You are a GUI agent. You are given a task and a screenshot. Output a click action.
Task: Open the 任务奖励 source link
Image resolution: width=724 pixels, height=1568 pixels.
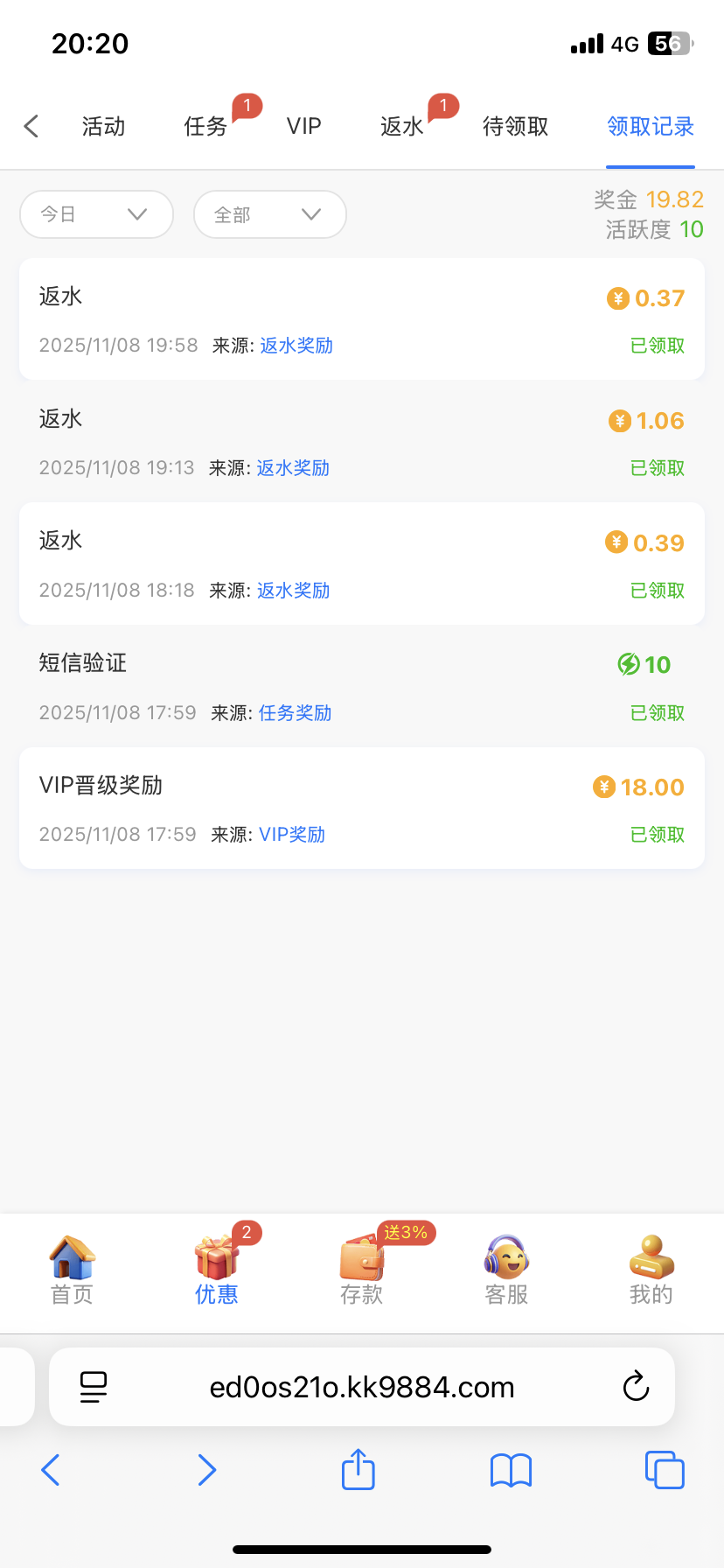(x=295, y=713)
